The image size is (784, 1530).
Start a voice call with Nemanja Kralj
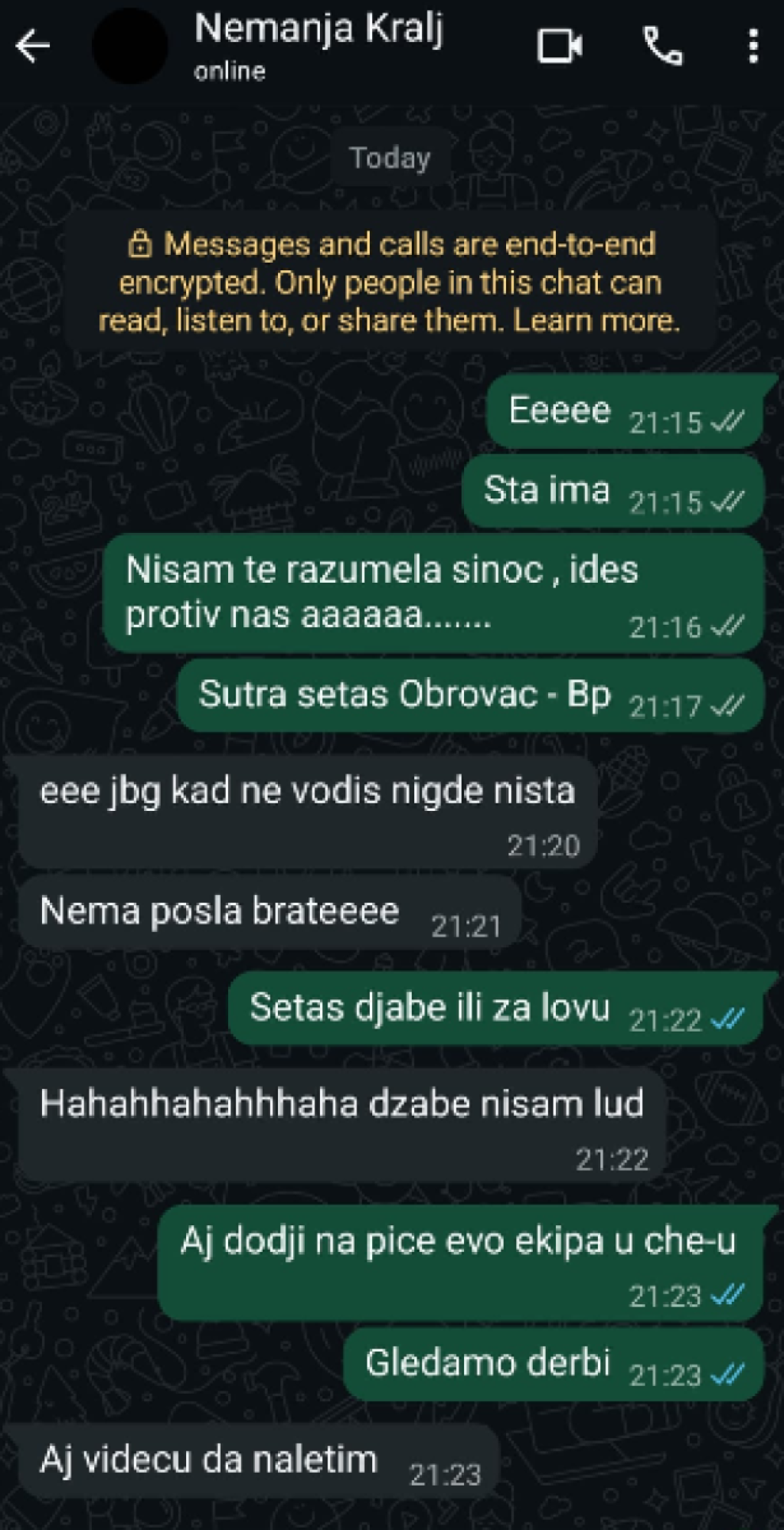(661, 46)
